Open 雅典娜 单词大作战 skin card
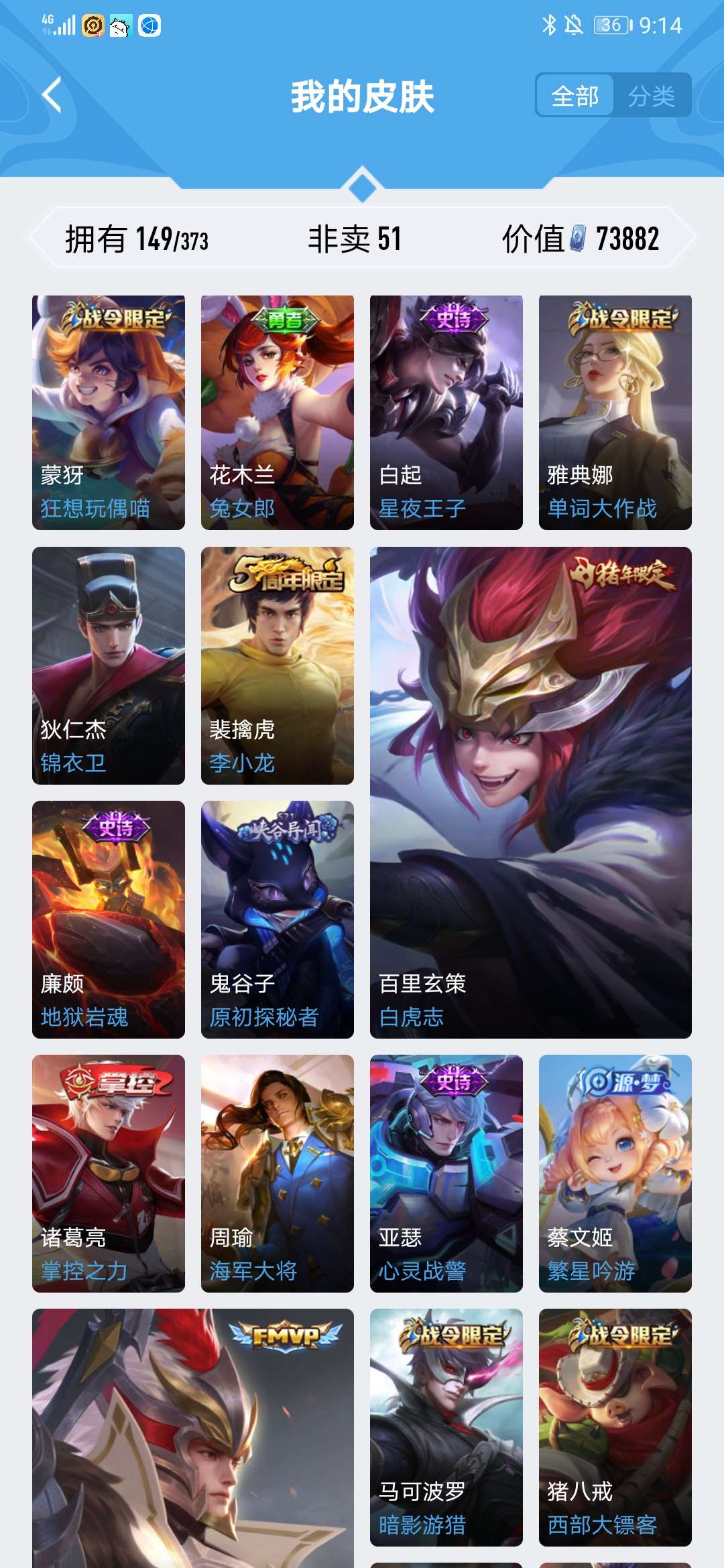 (x=615, y=412)
